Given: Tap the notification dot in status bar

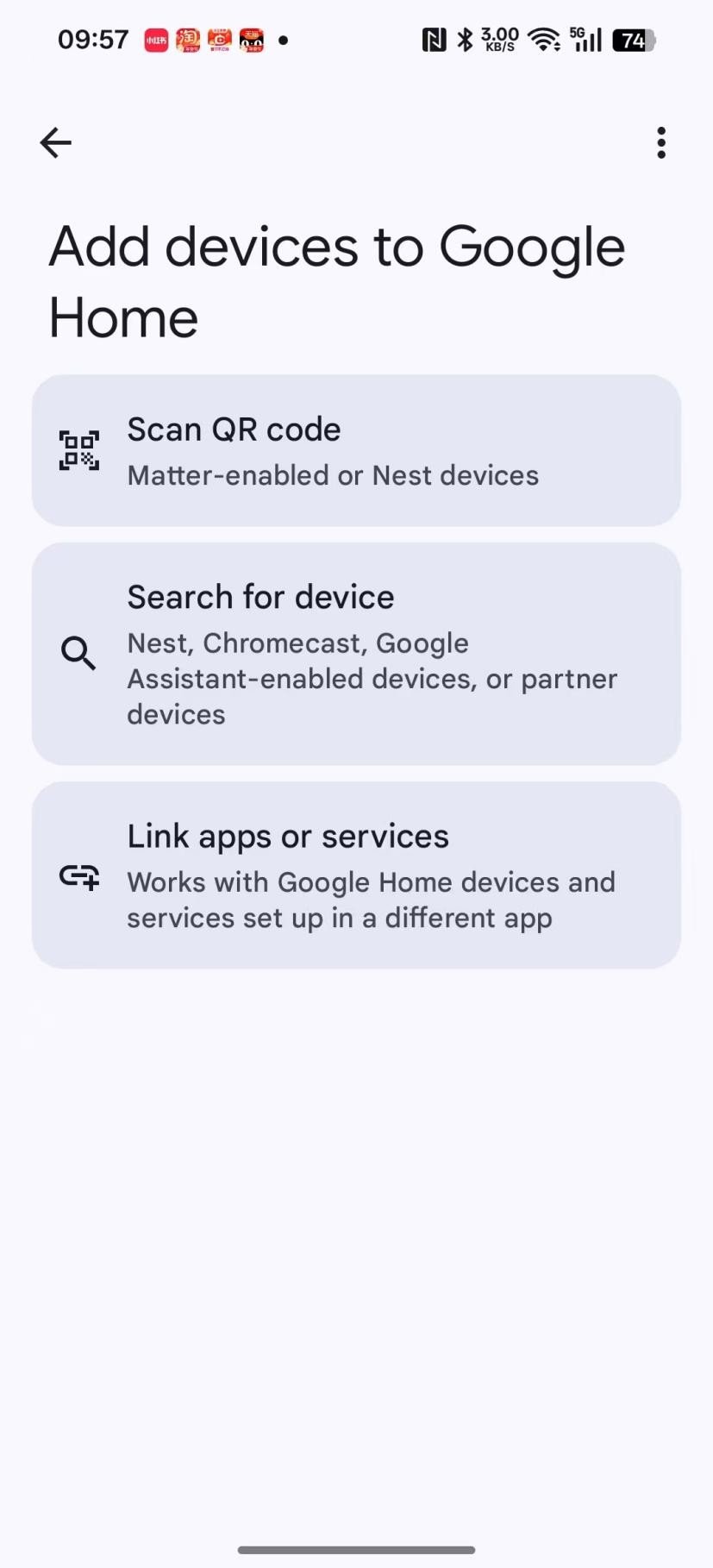Looking at the screenshot, I should tap(284, 40).
